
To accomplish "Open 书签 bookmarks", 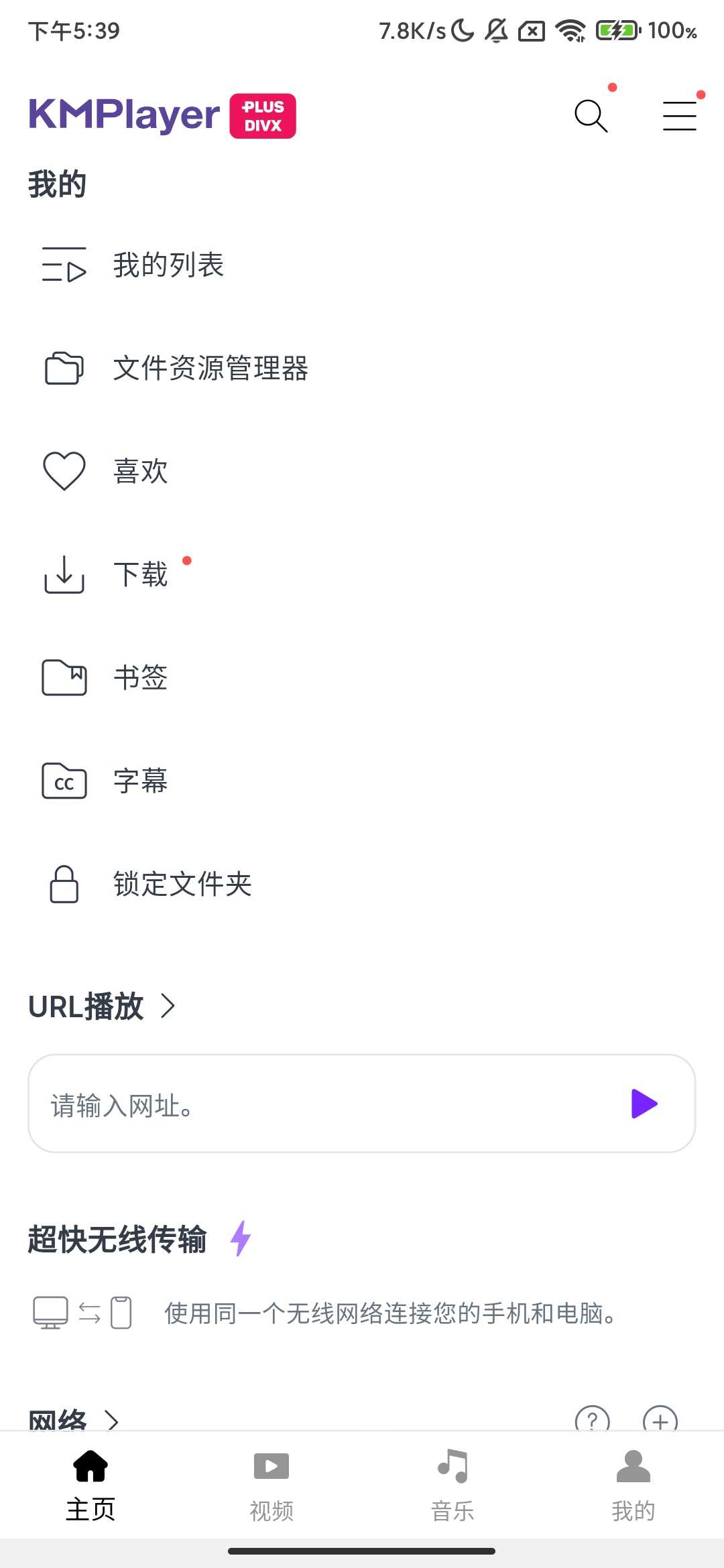I will coord(140,677).
